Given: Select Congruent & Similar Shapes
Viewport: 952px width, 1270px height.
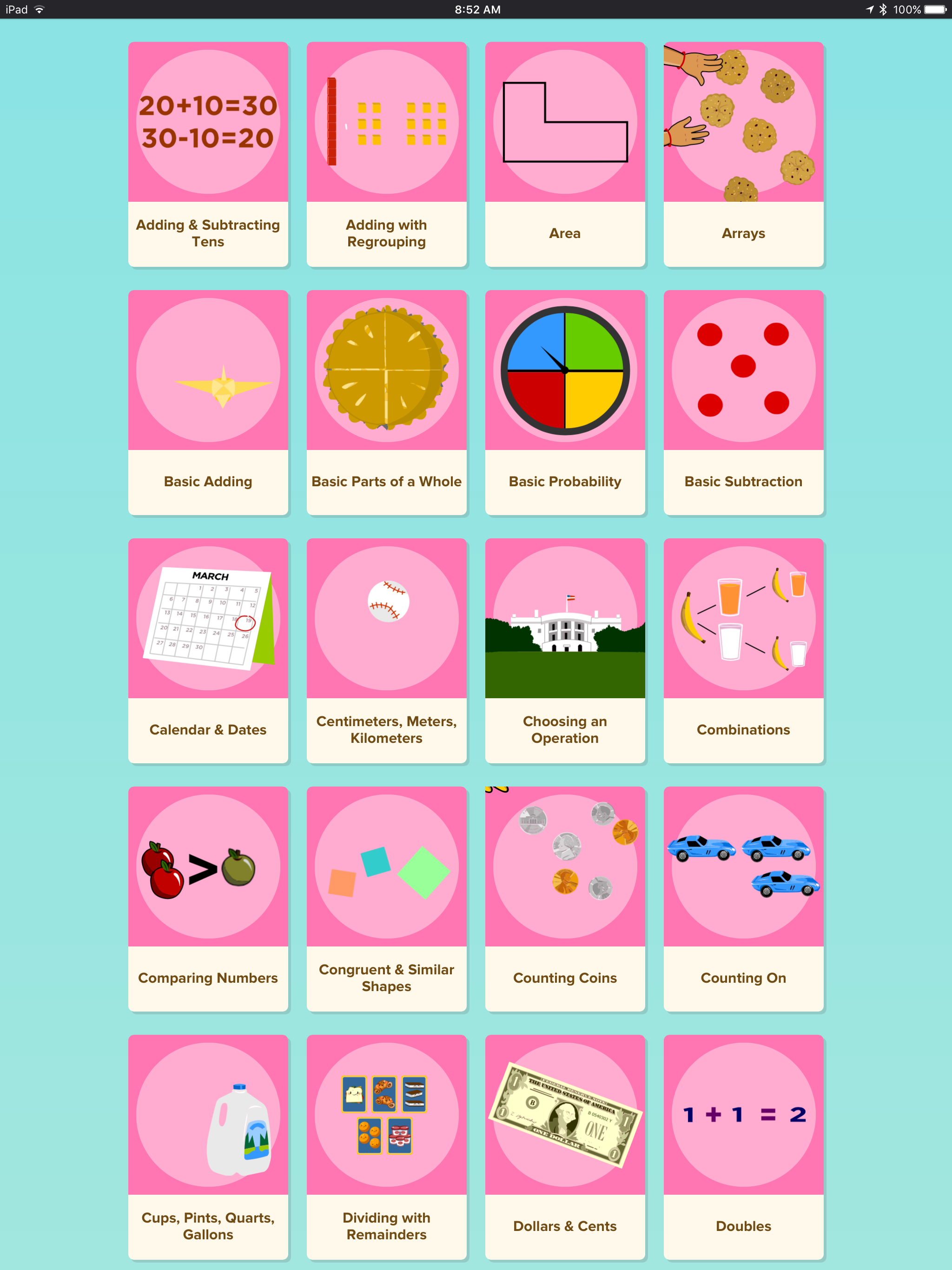Looking at the screenshot, I should [x=386, y=899].
